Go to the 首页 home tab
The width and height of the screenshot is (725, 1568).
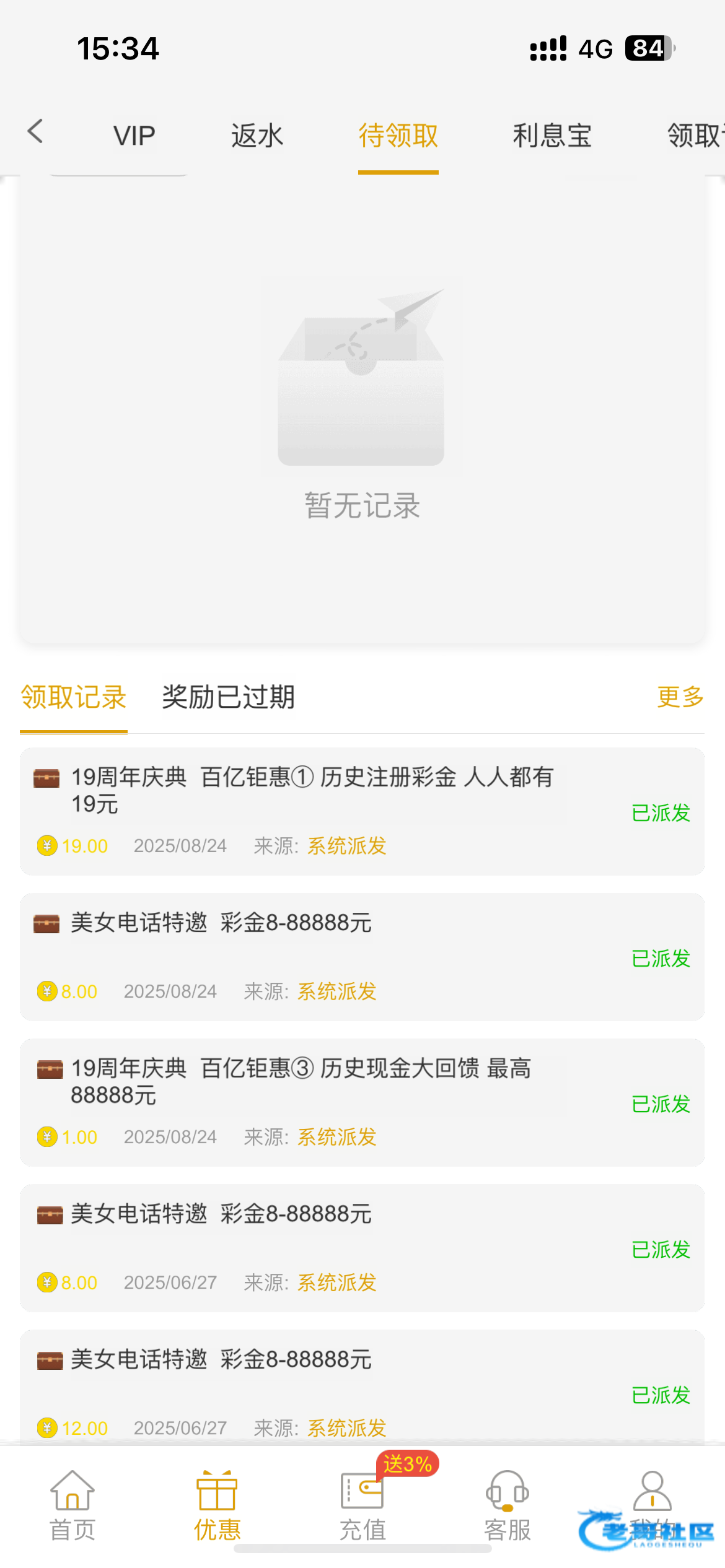coord(72,1505)
